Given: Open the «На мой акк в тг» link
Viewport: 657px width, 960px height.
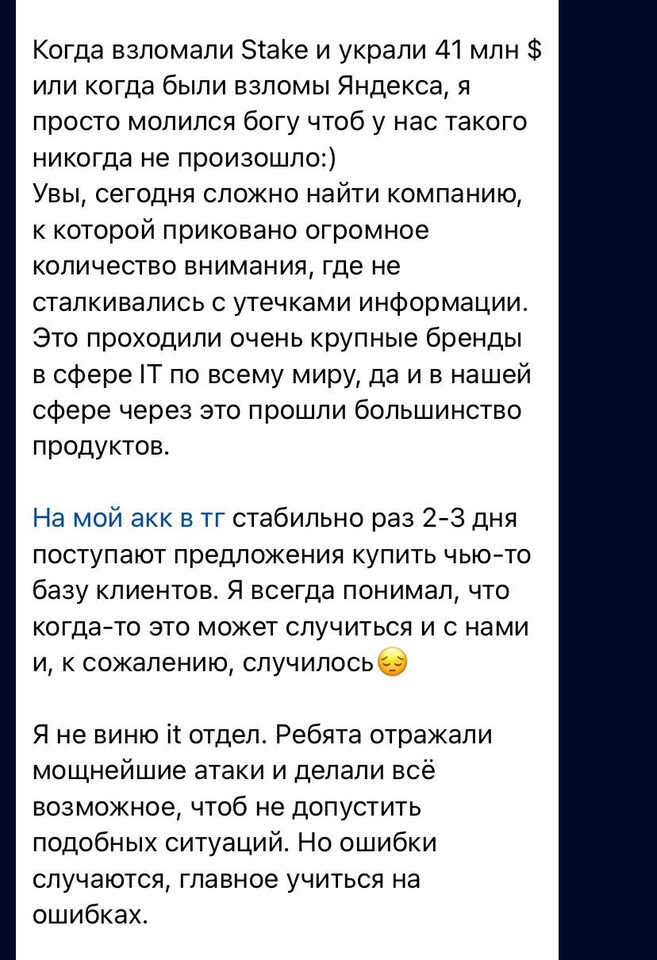Looking at the screenshot, I should coord(131,518).
